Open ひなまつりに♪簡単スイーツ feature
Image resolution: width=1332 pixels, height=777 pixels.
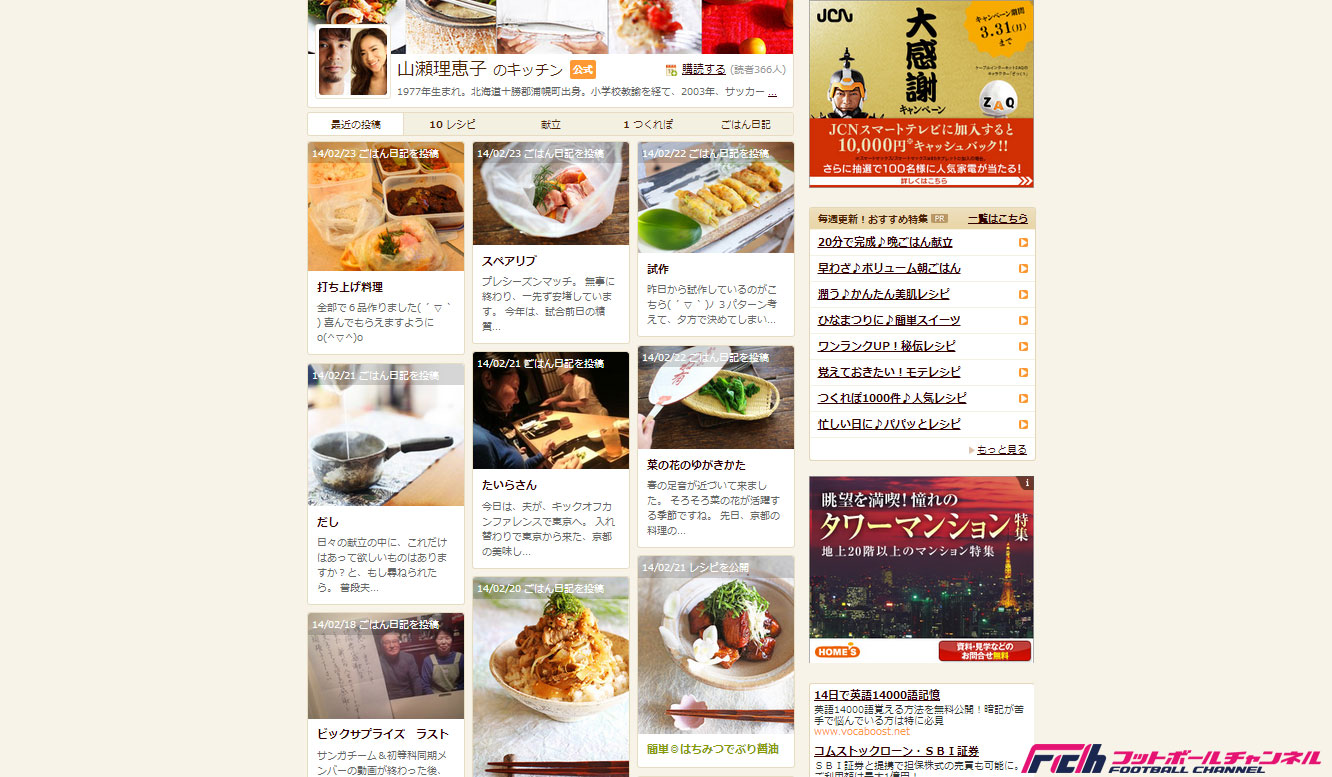[x=889, y=320]
